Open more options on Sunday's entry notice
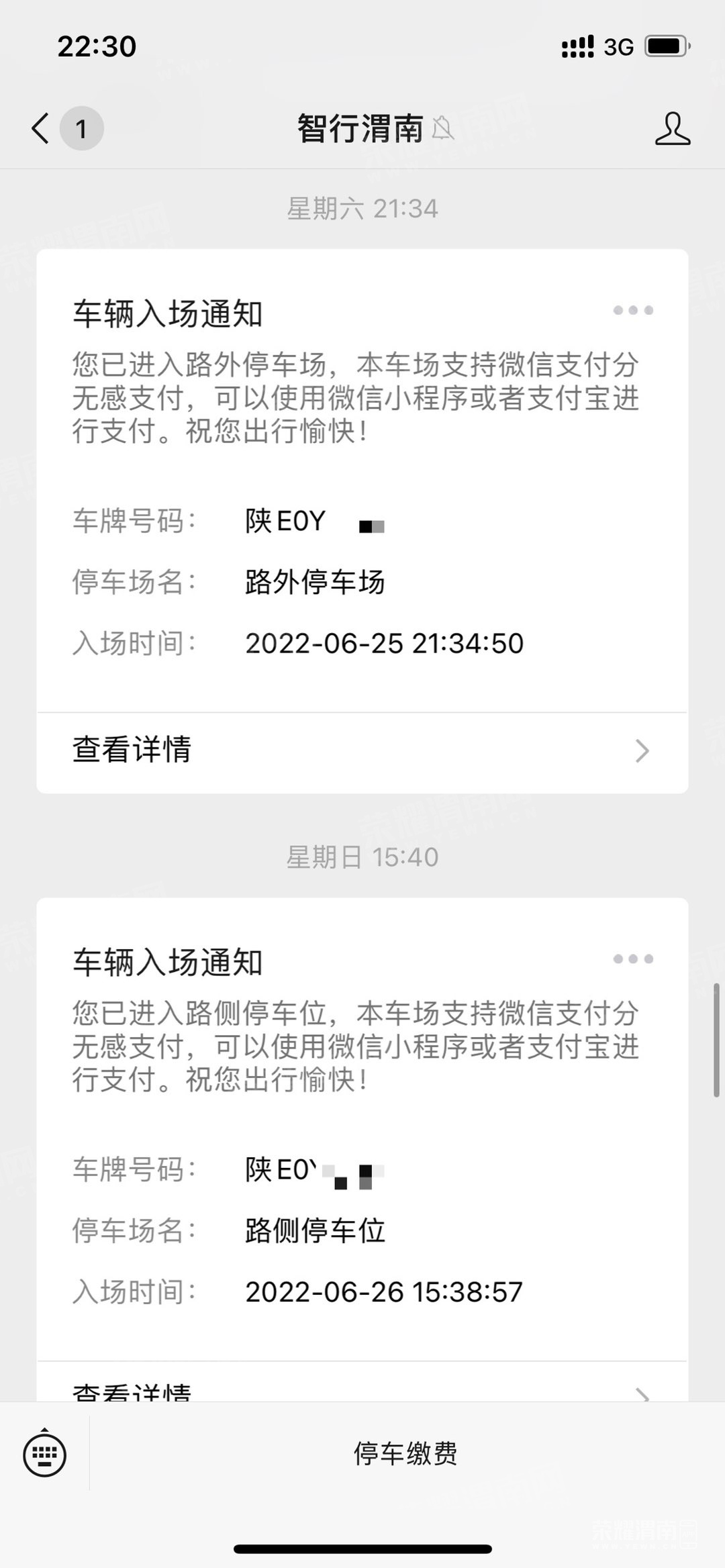The width and height of the screenshot is (725, 1568). tap(633, 959)
